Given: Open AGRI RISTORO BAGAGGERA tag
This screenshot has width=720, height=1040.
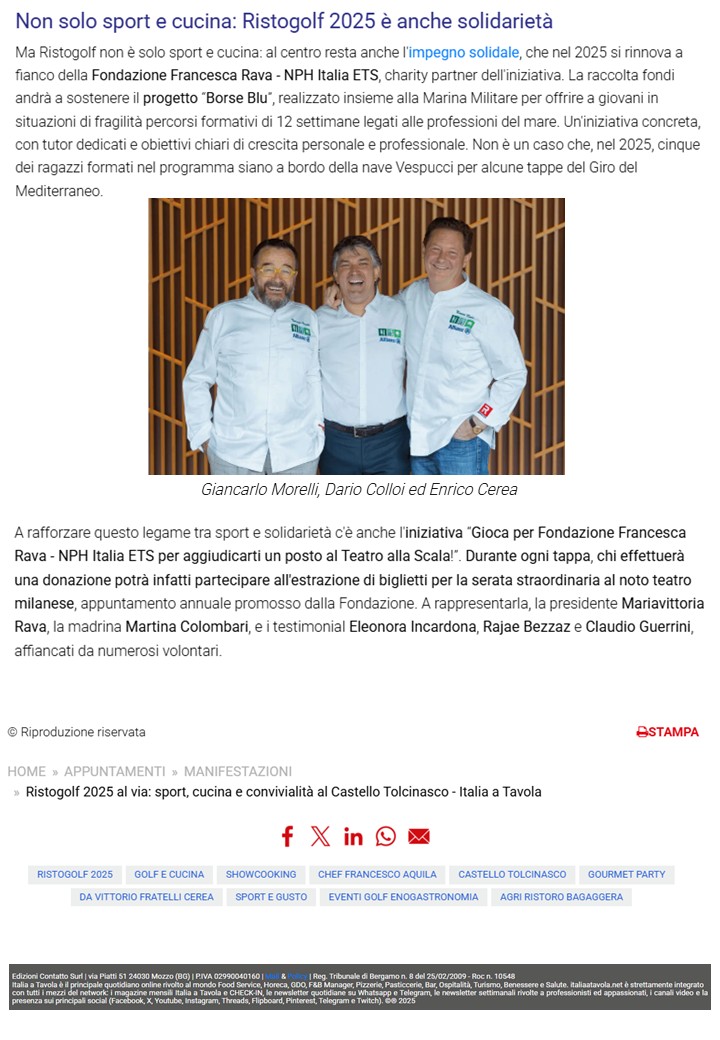Looking at the screenshot, I should coord(561,897).
